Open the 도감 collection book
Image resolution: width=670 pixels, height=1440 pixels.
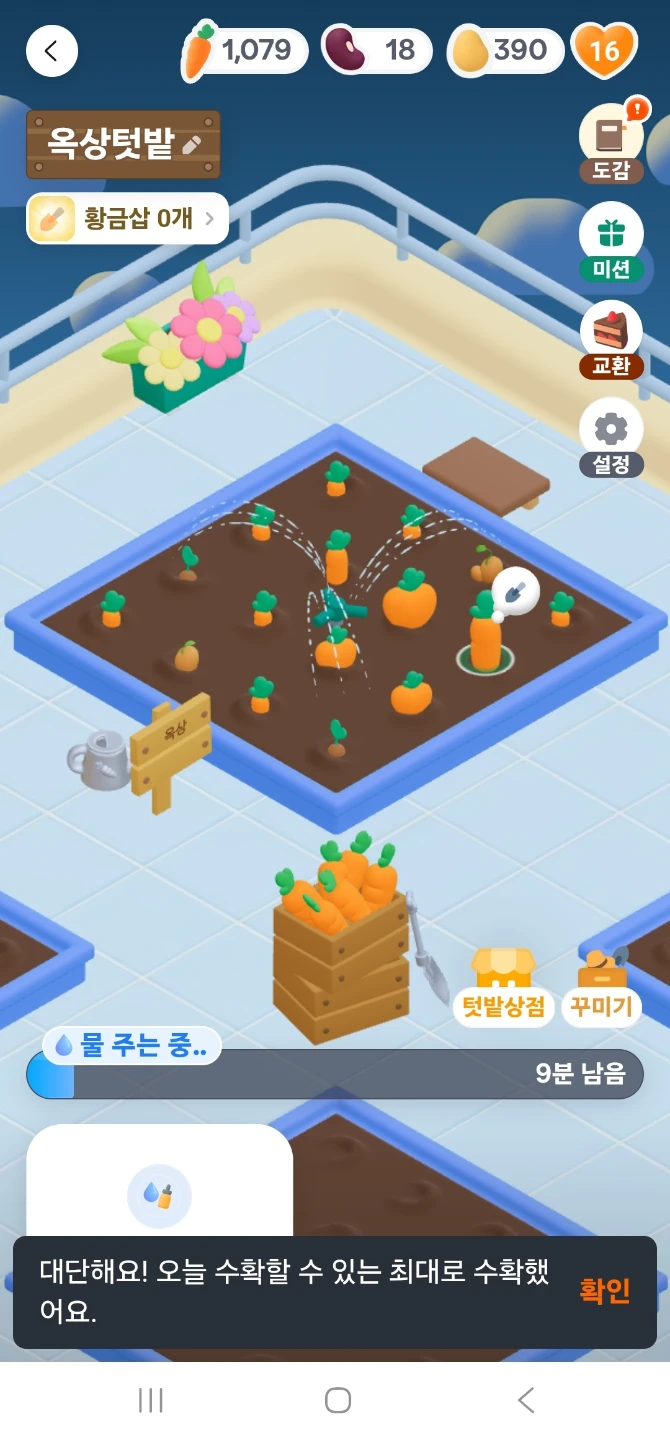coord(611,143)
